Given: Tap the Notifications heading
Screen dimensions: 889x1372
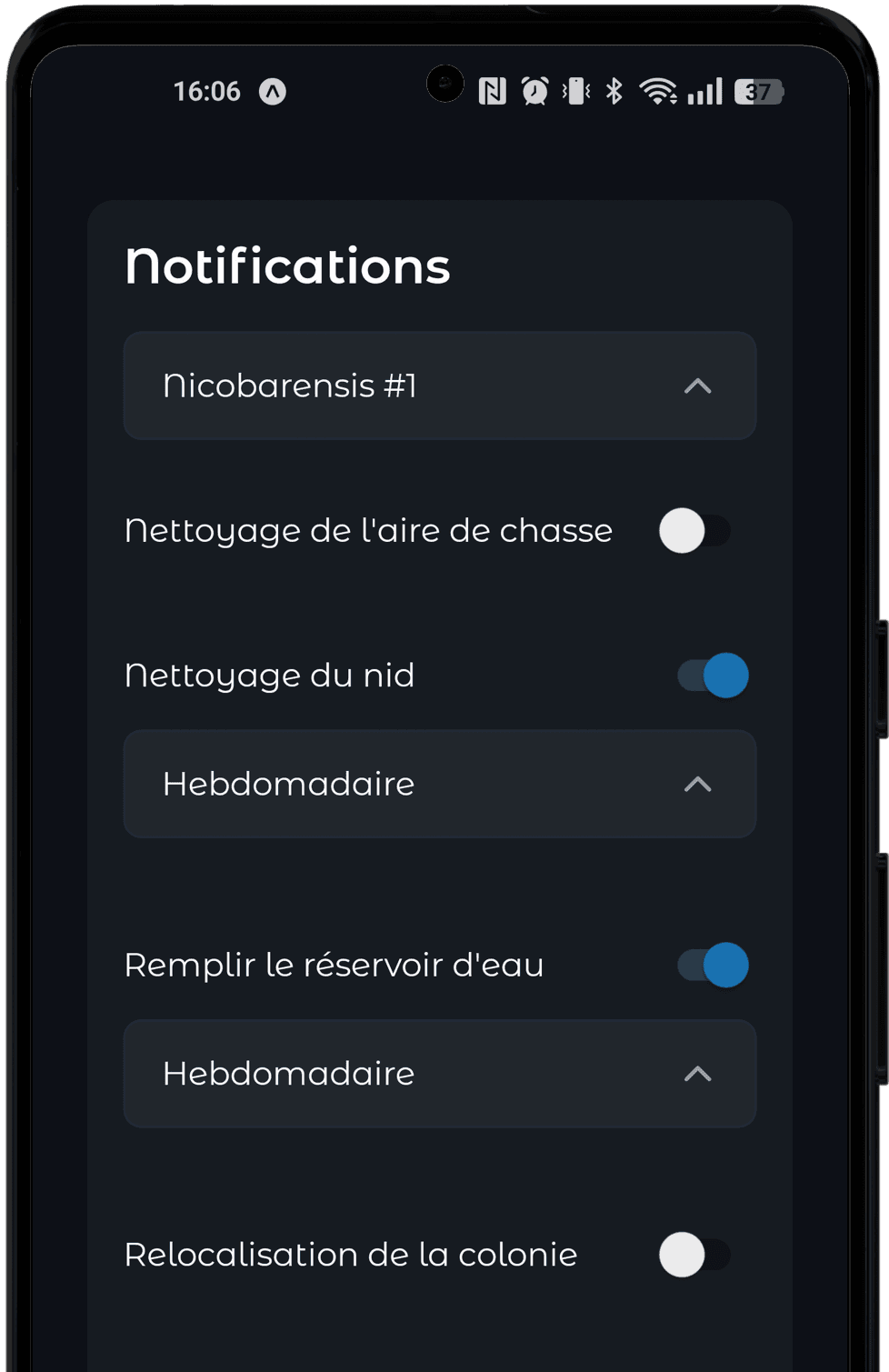Looking at the screenshot, I should (x=287, y=265).
